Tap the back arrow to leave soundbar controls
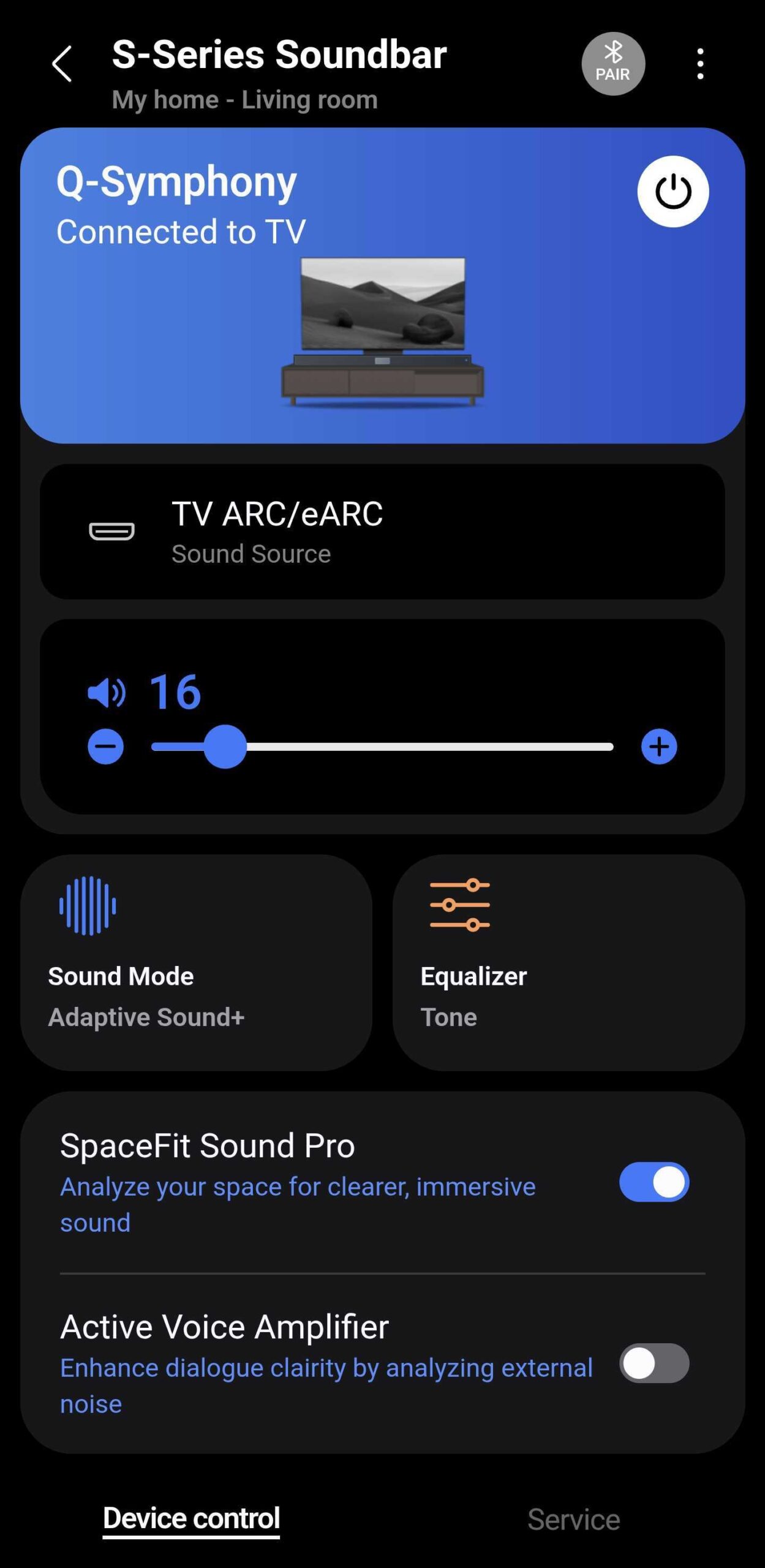The width and height of the screenshot is (765, 1568). pos(61,64)
